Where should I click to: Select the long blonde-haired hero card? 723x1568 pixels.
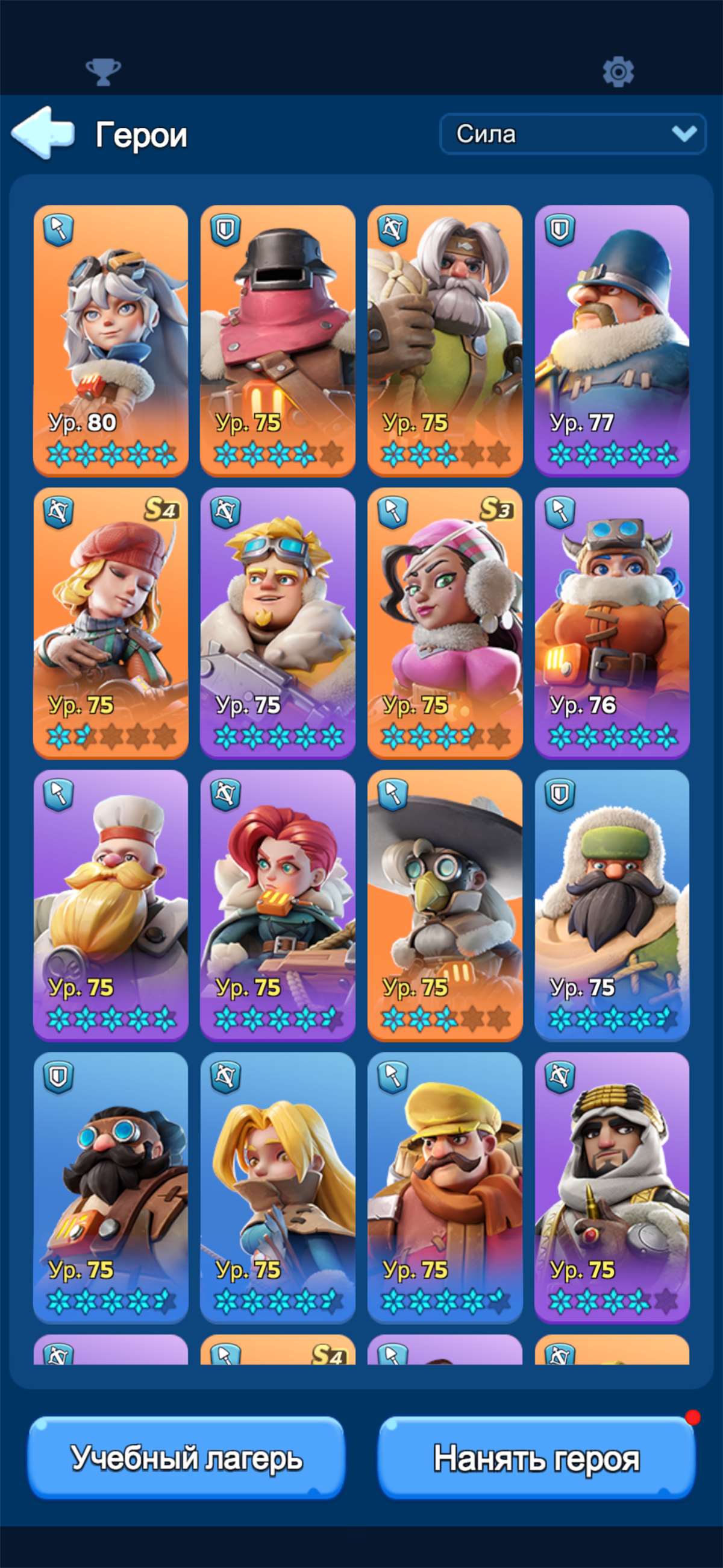pos(278,1188)
